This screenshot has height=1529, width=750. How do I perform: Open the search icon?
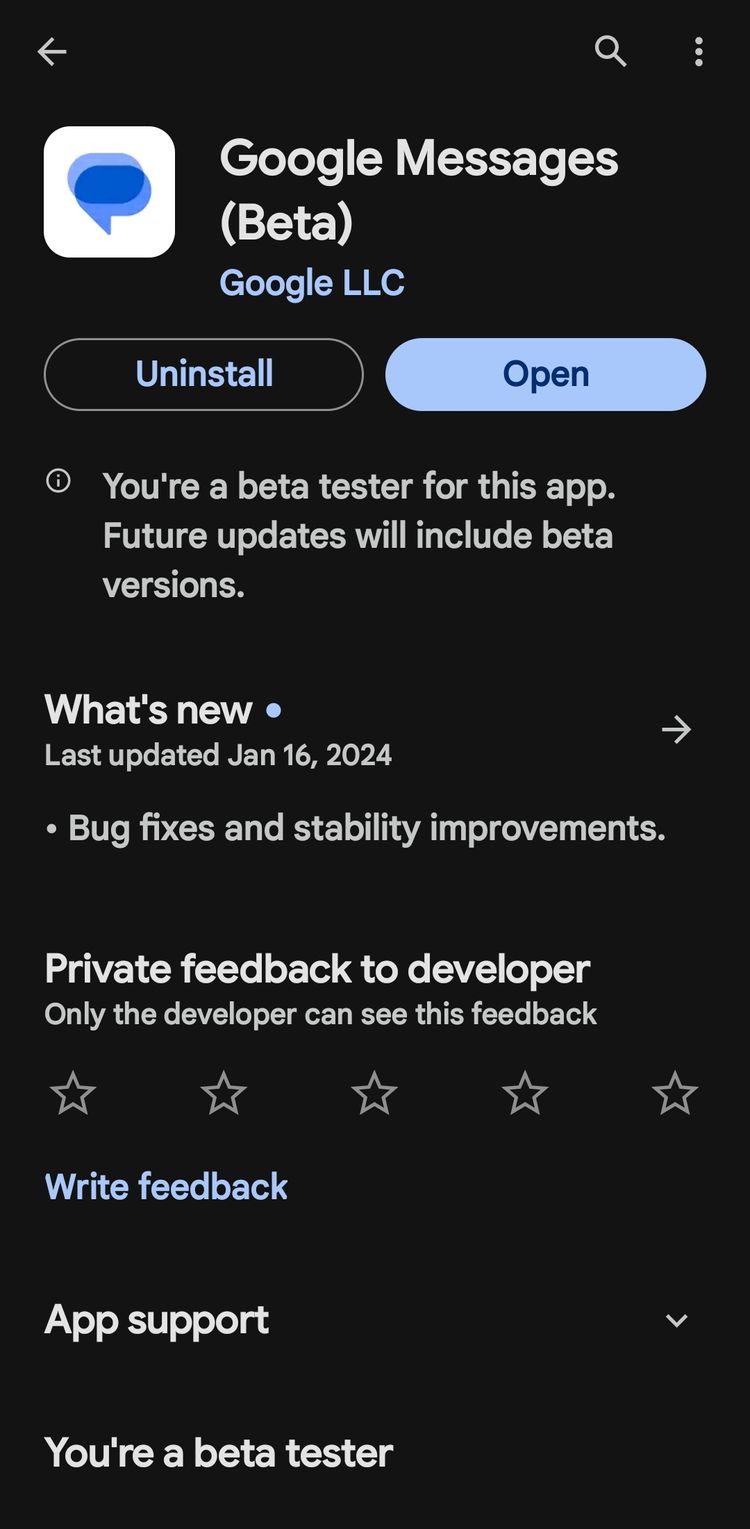pos(610,51)
